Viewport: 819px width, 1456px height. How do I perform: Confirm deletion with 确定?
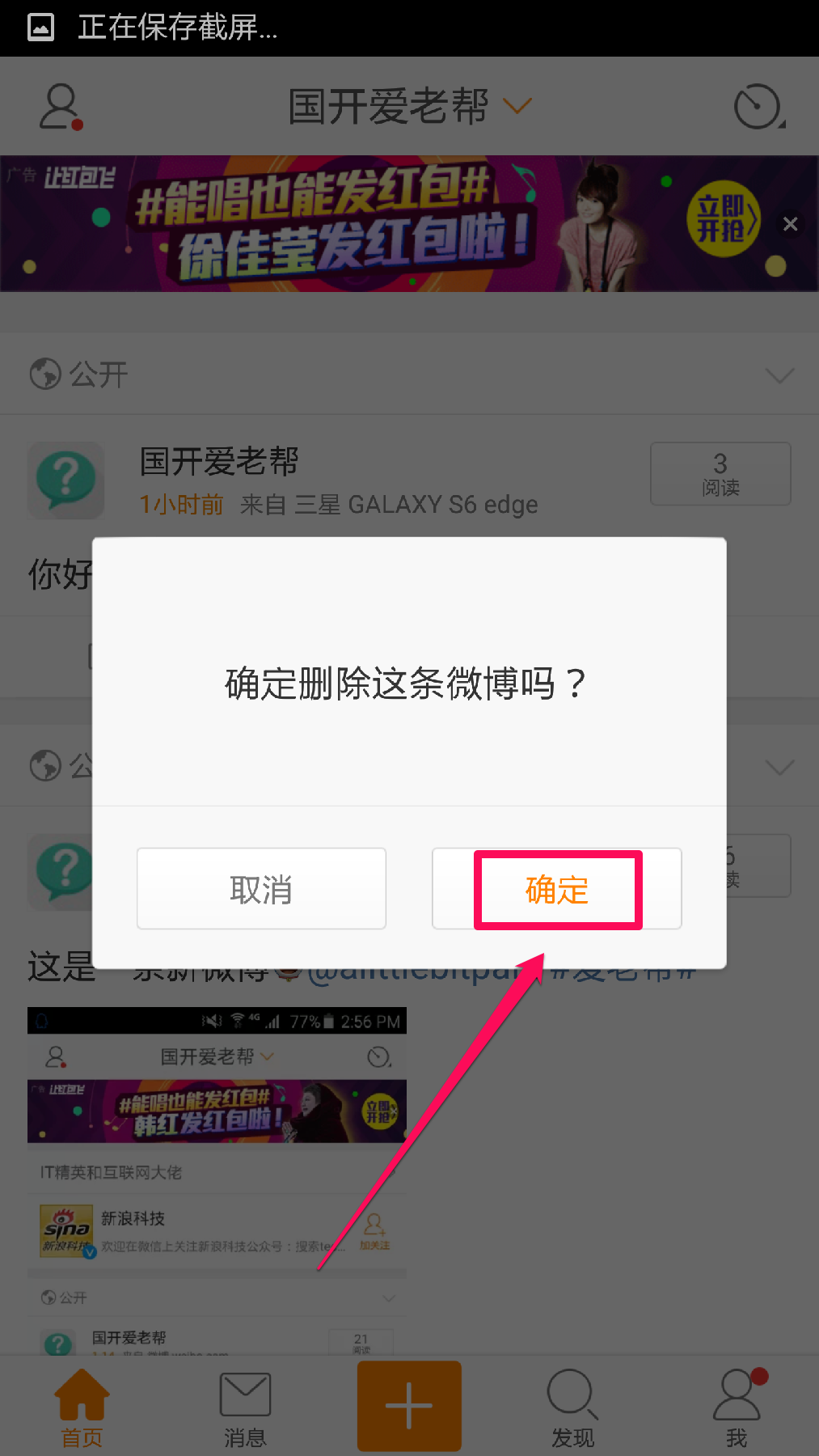point(557,889)
